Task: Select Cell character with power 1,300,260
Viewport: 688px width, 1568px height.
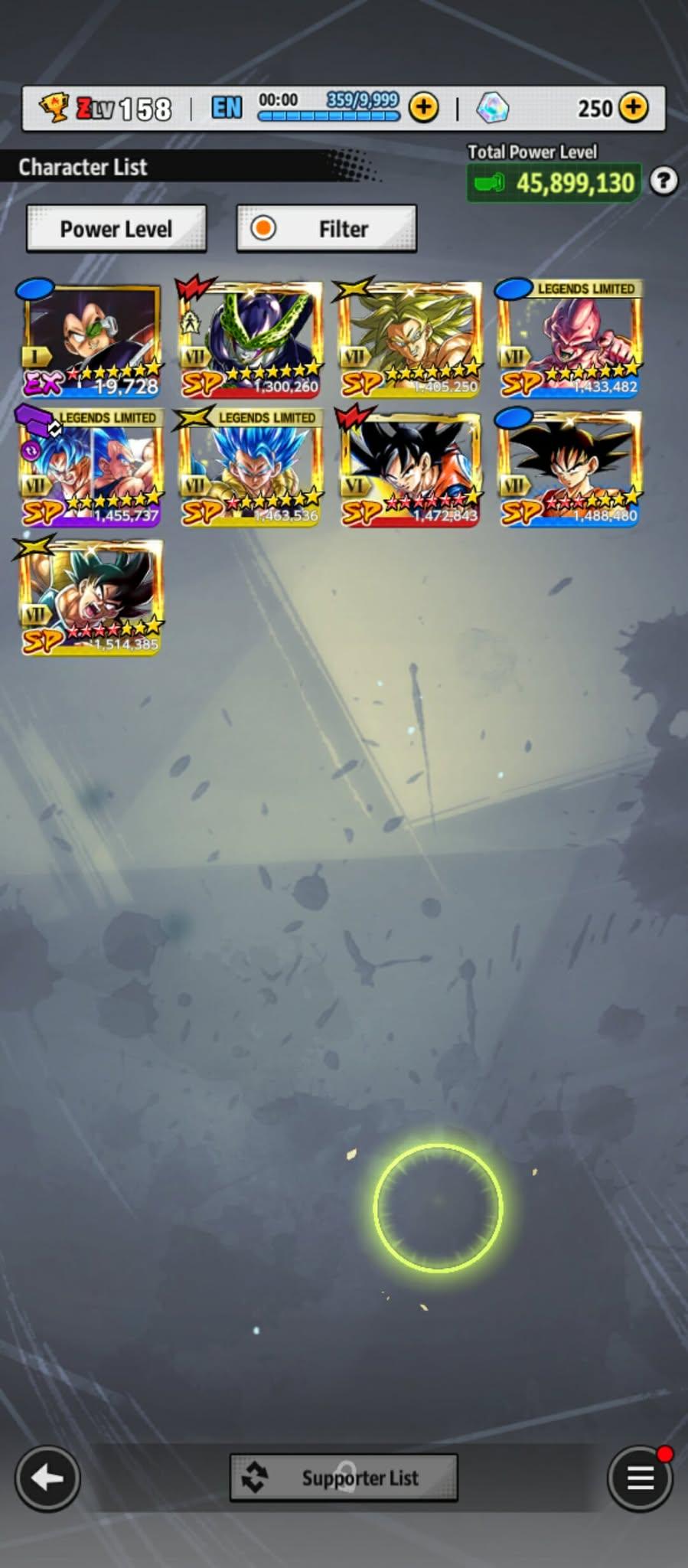Action: (x=250, y=340)
